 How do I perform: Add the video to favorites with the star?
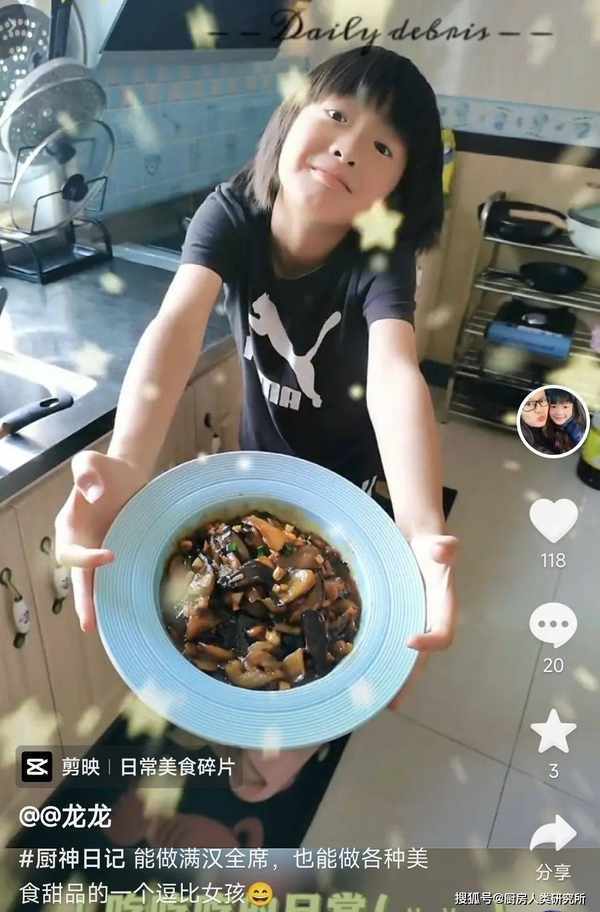pos(553,732)
